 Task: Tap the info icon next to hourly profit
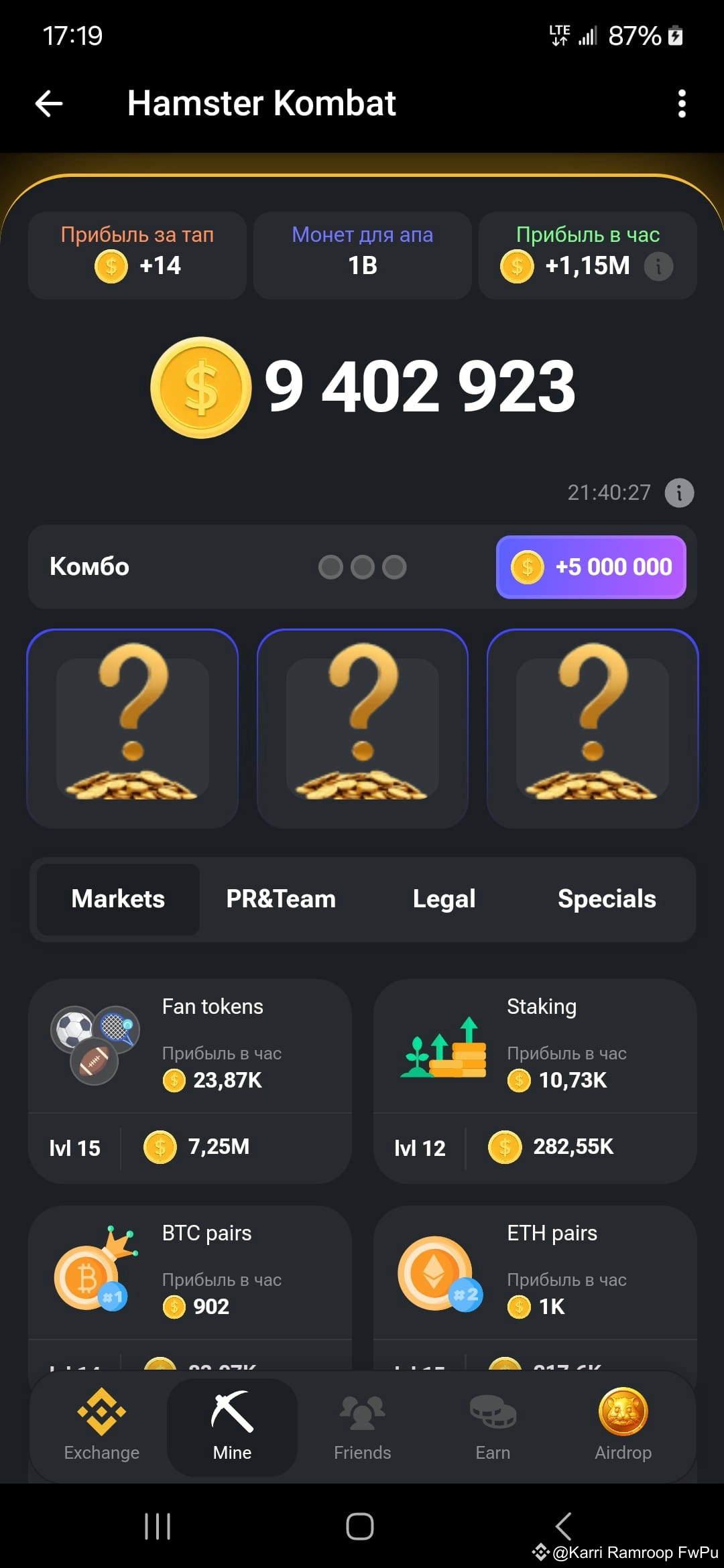(x=660, y=266)
